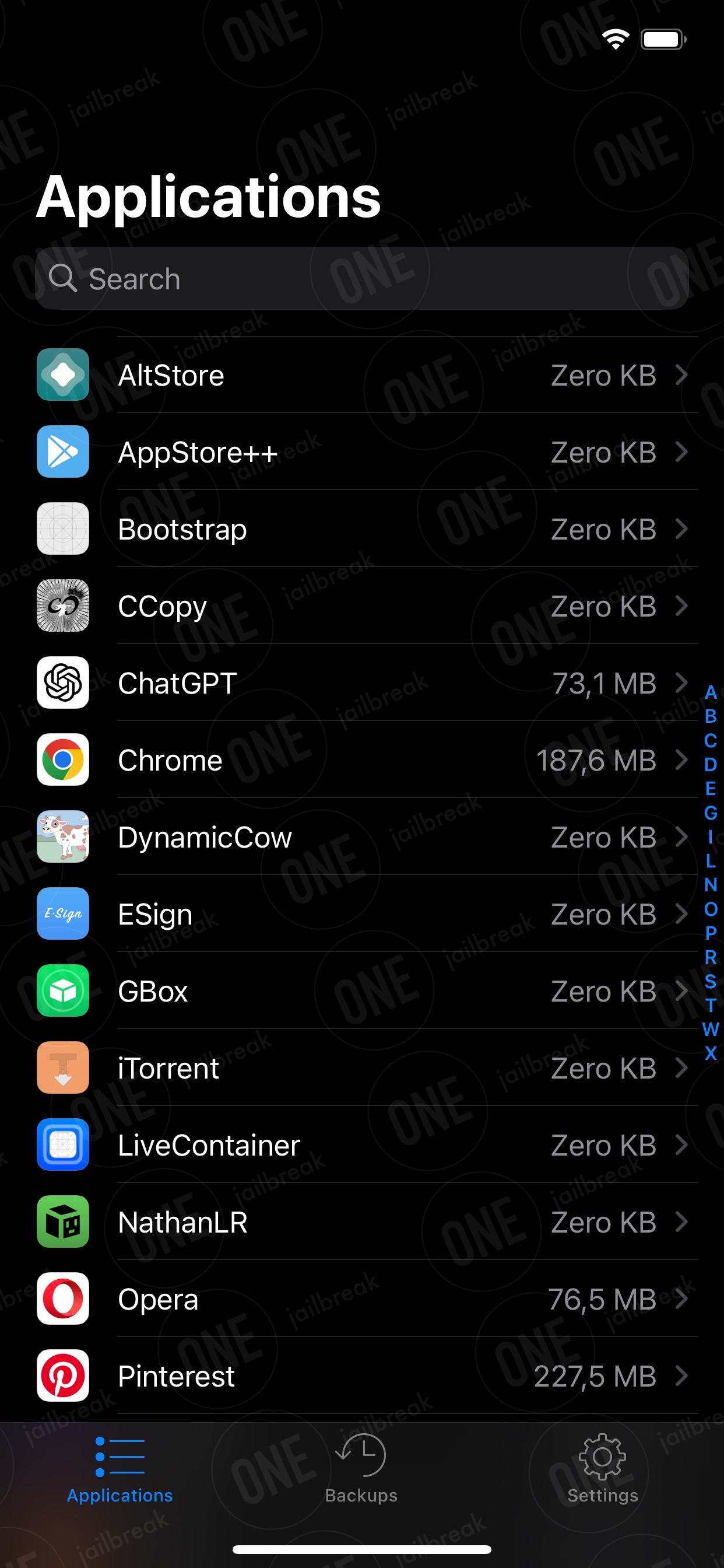Jump to letter X in index
The width and height of the screenshot is (724, 1568).
(710, 1053)
